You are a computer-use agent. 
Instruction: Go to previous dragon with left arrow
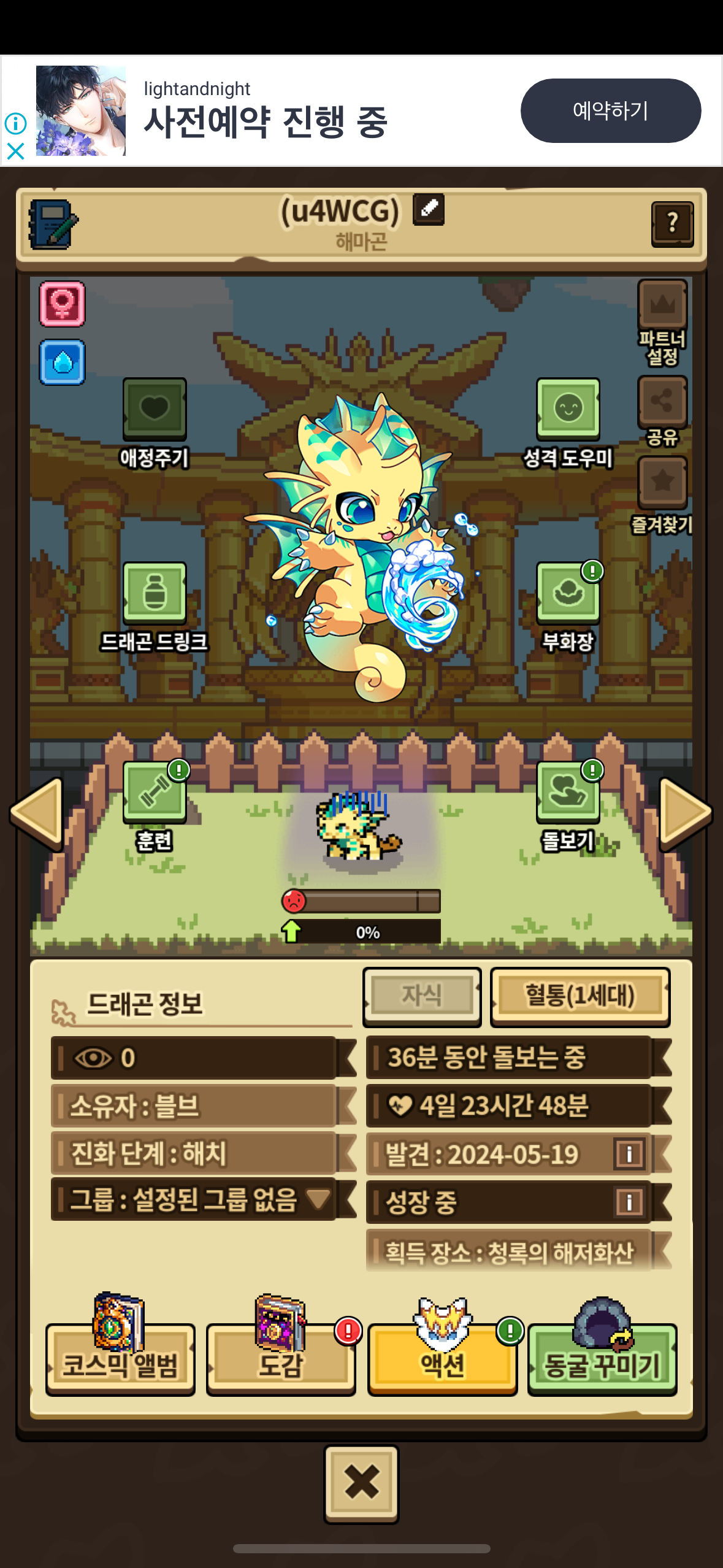[38, 813]
